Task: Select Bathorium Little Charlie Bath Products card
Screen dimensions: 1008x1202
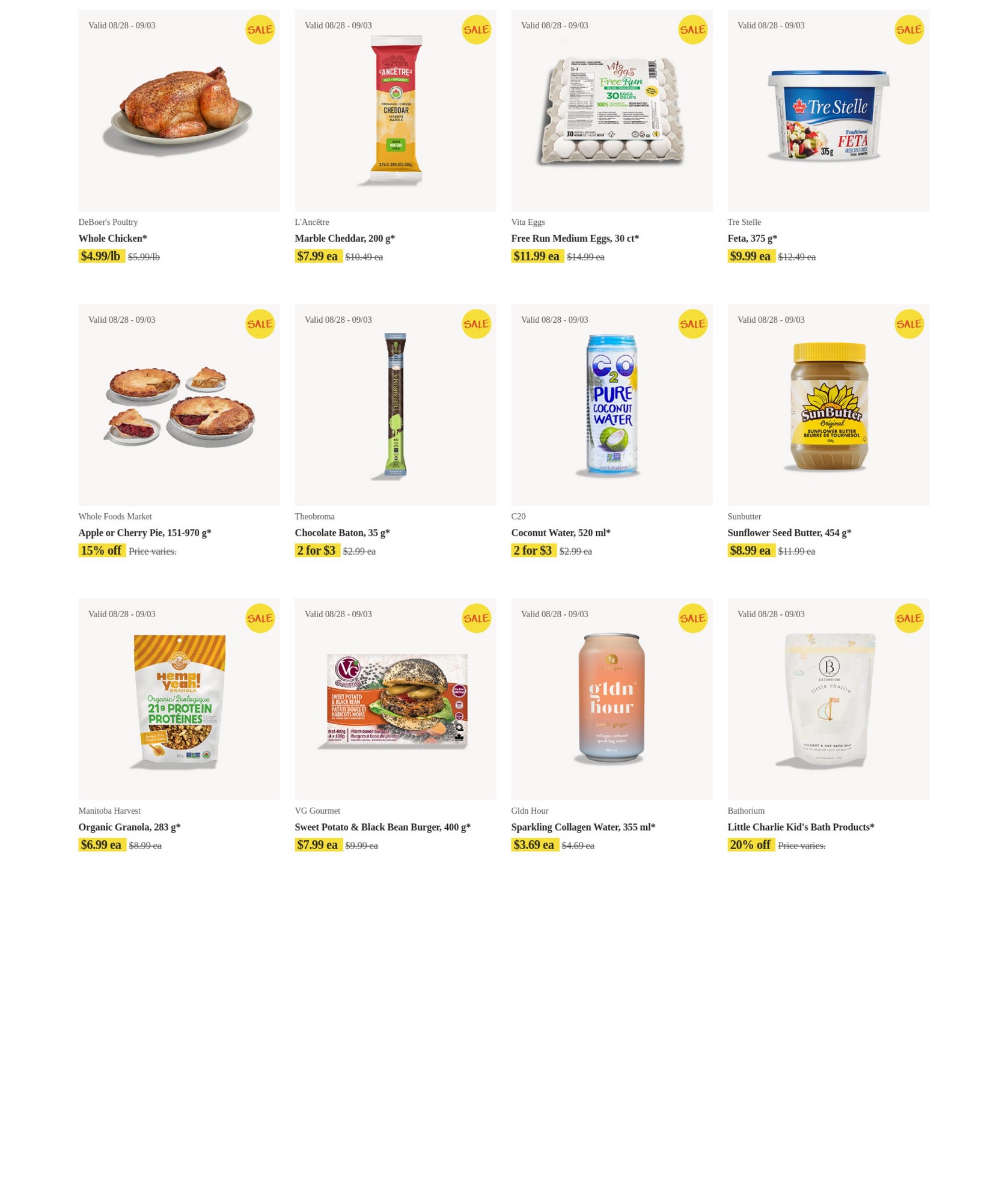Action: tap(828, 699)
